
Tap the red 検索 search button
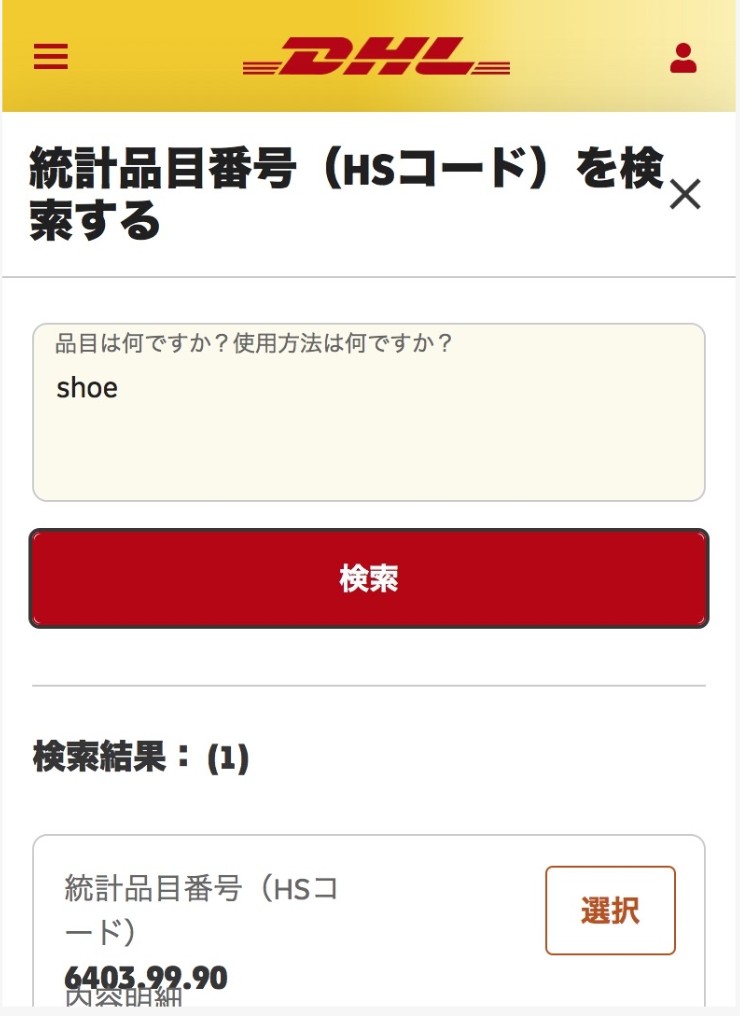click(369, 578)
